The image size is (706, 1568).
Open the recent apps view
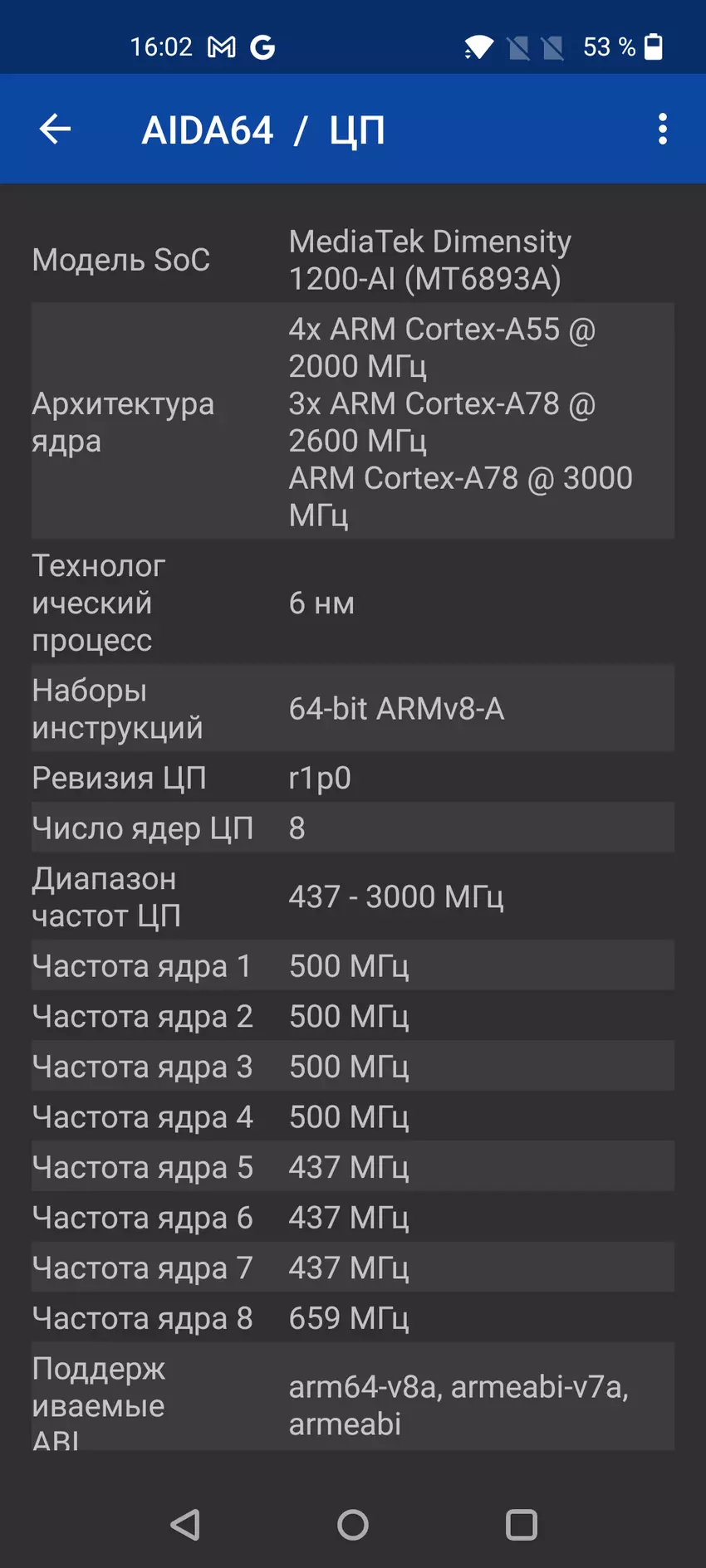point(522,1524)
